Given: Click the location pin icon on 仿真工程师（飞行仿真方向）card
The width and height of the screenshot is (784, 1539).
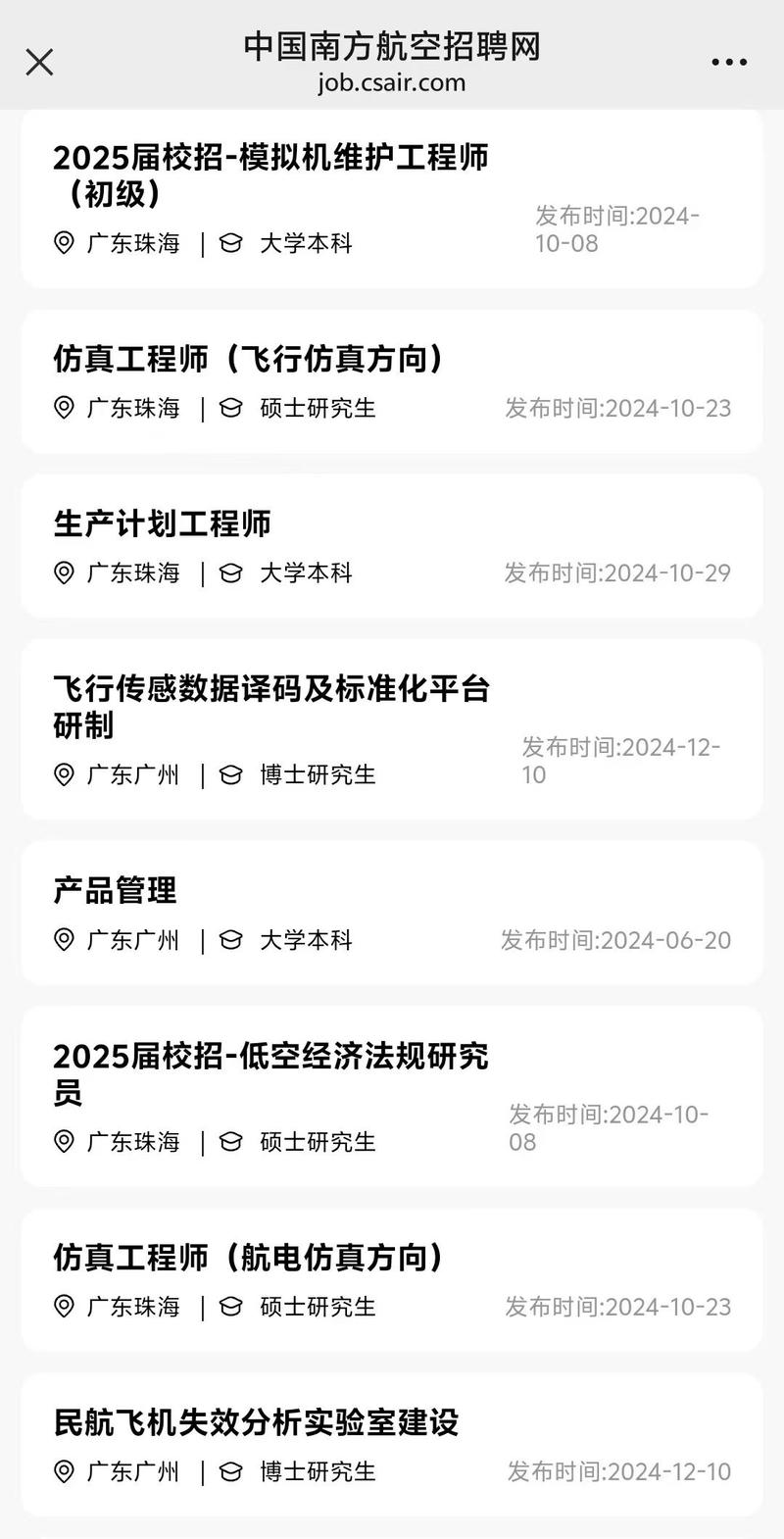Looking at the screenshot, I should pos(65,408).
